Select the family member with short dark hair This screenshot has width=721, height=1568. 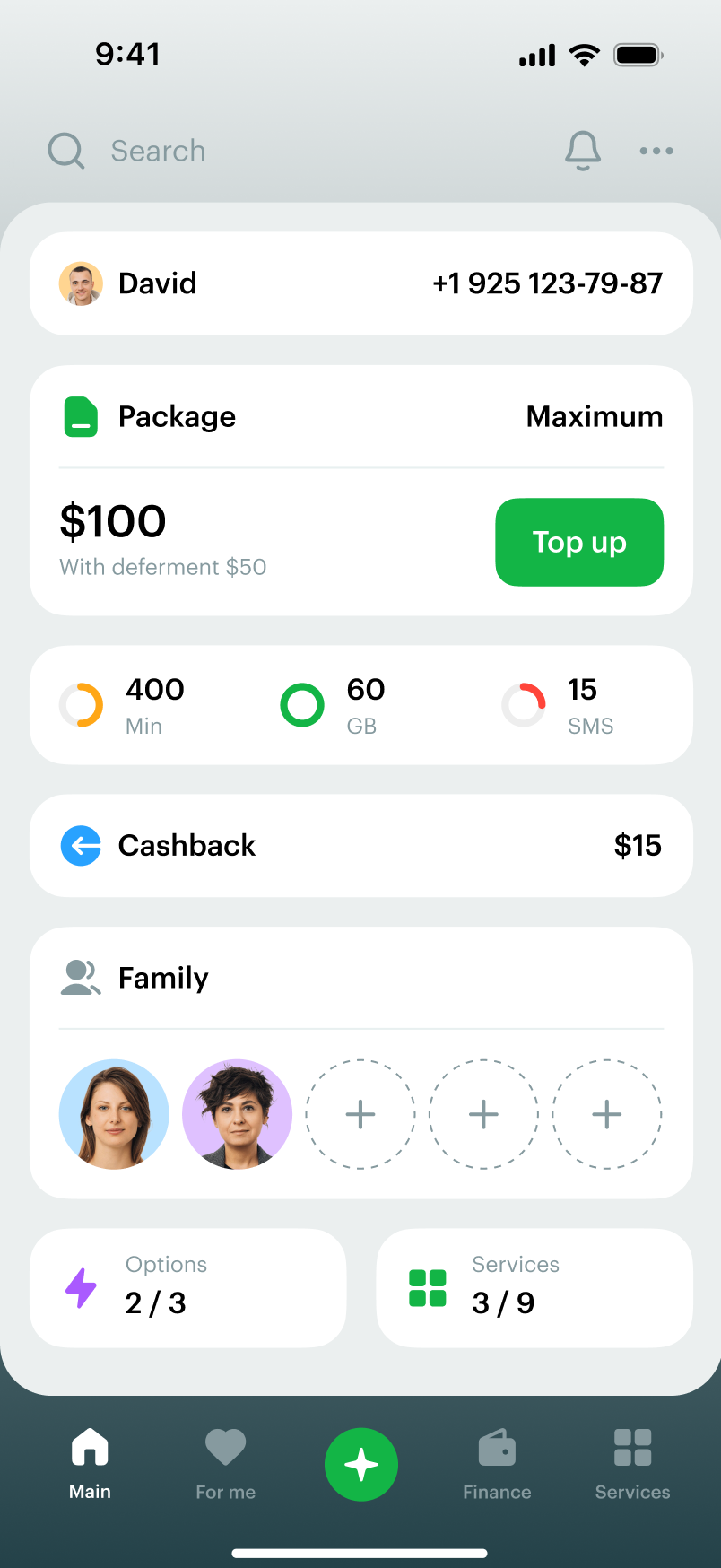[237, 1114]
